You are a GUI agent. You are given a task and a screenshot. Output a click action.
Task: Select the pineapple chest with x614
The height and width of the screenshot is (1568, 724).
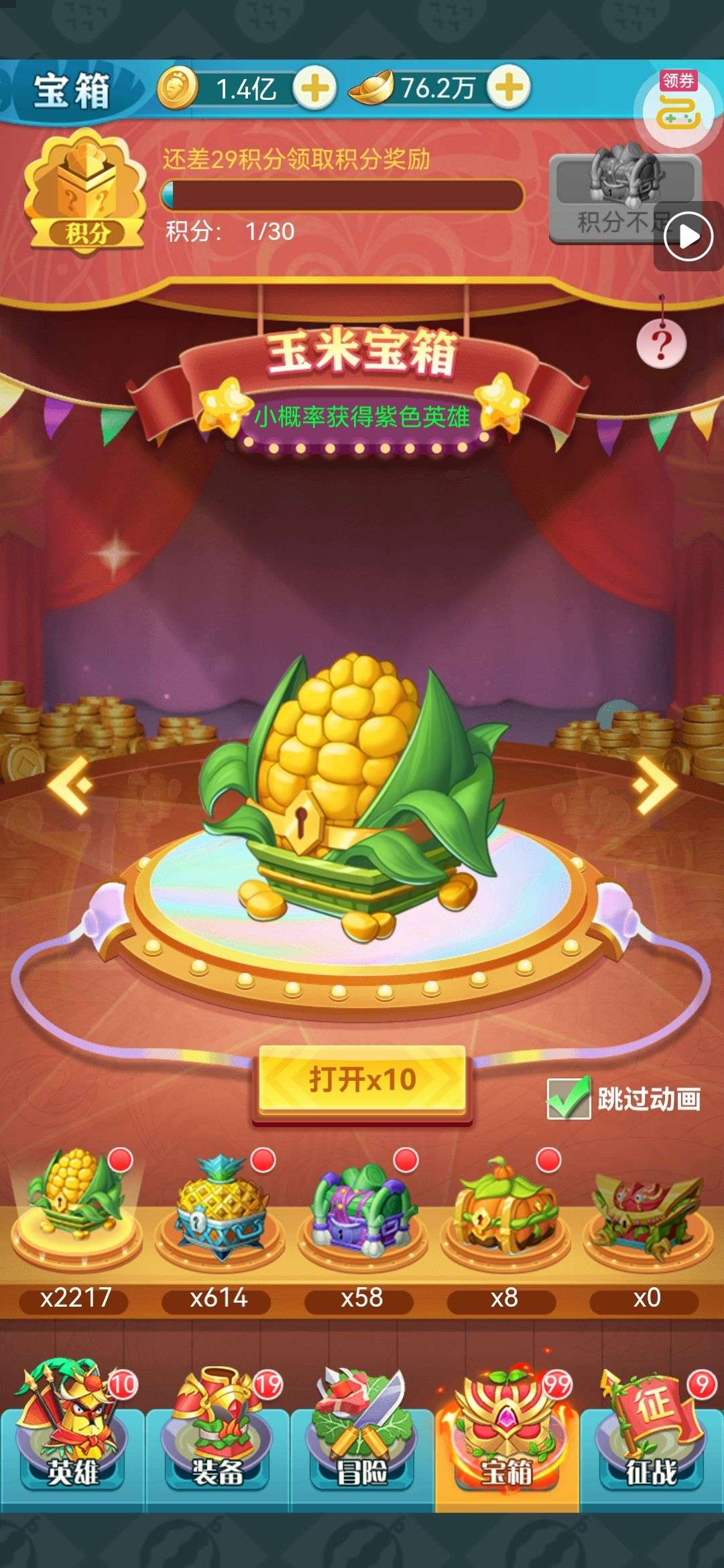219,1199
